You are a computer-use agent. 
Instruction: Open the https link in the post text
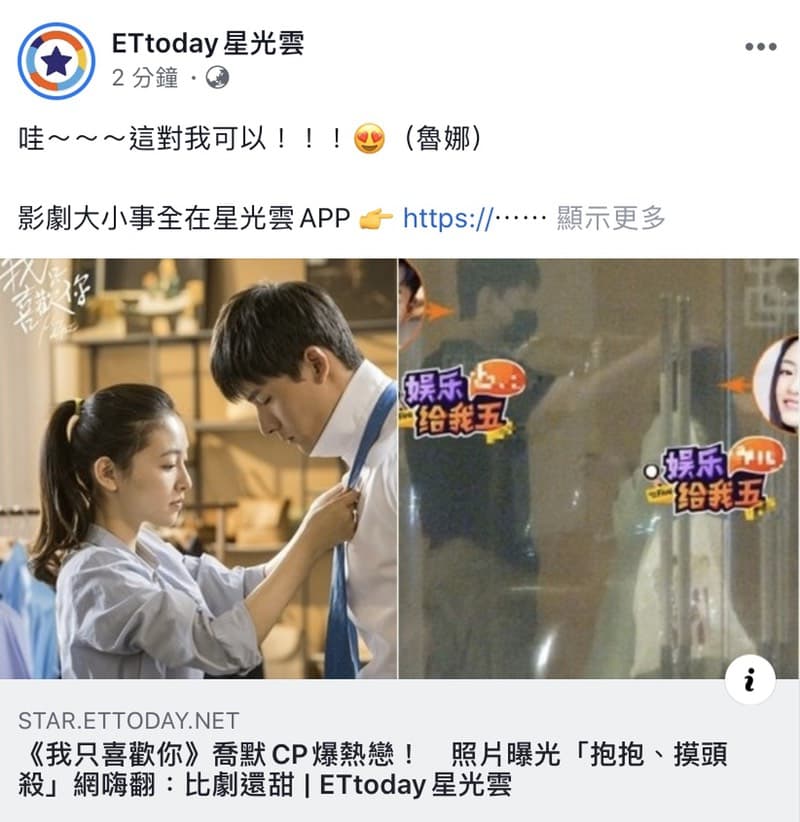coord(446,218)
